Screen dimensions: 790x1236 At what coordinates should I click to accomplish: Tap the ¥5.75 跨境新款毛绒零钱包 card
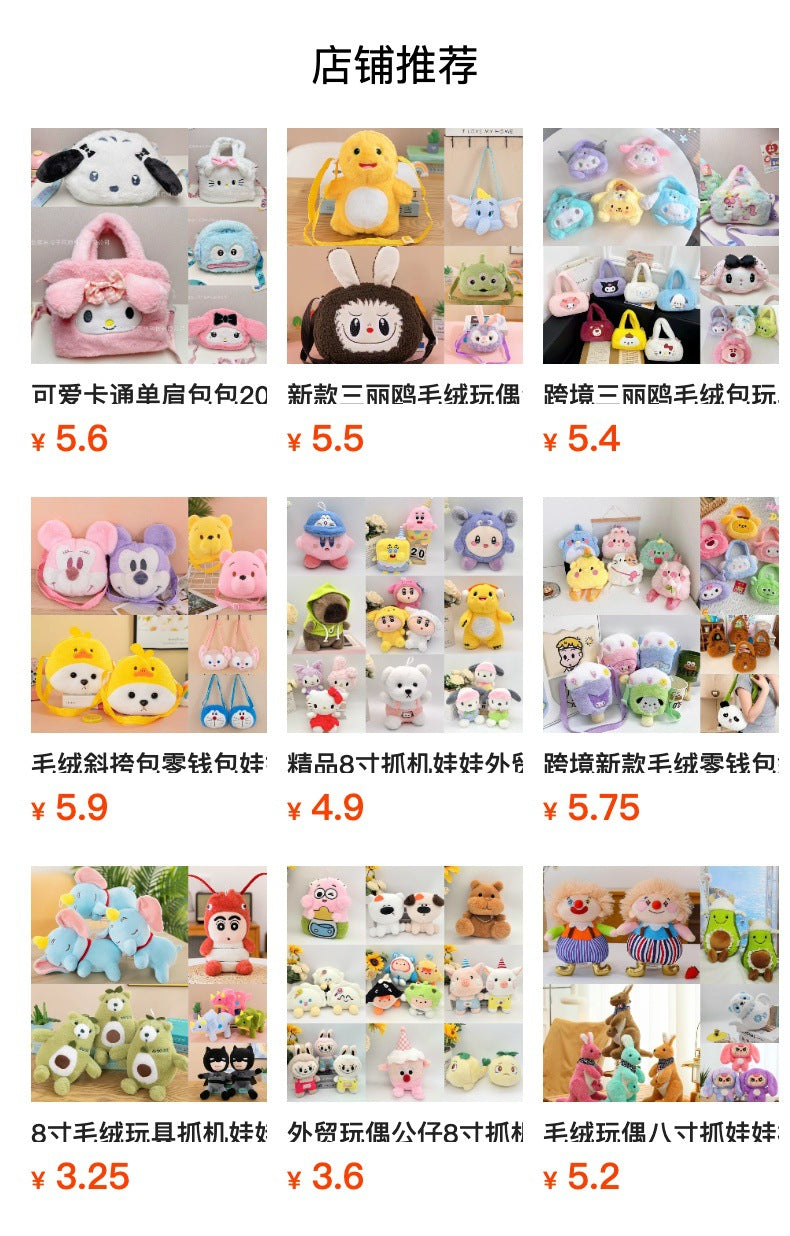click(x=660, y=615)
